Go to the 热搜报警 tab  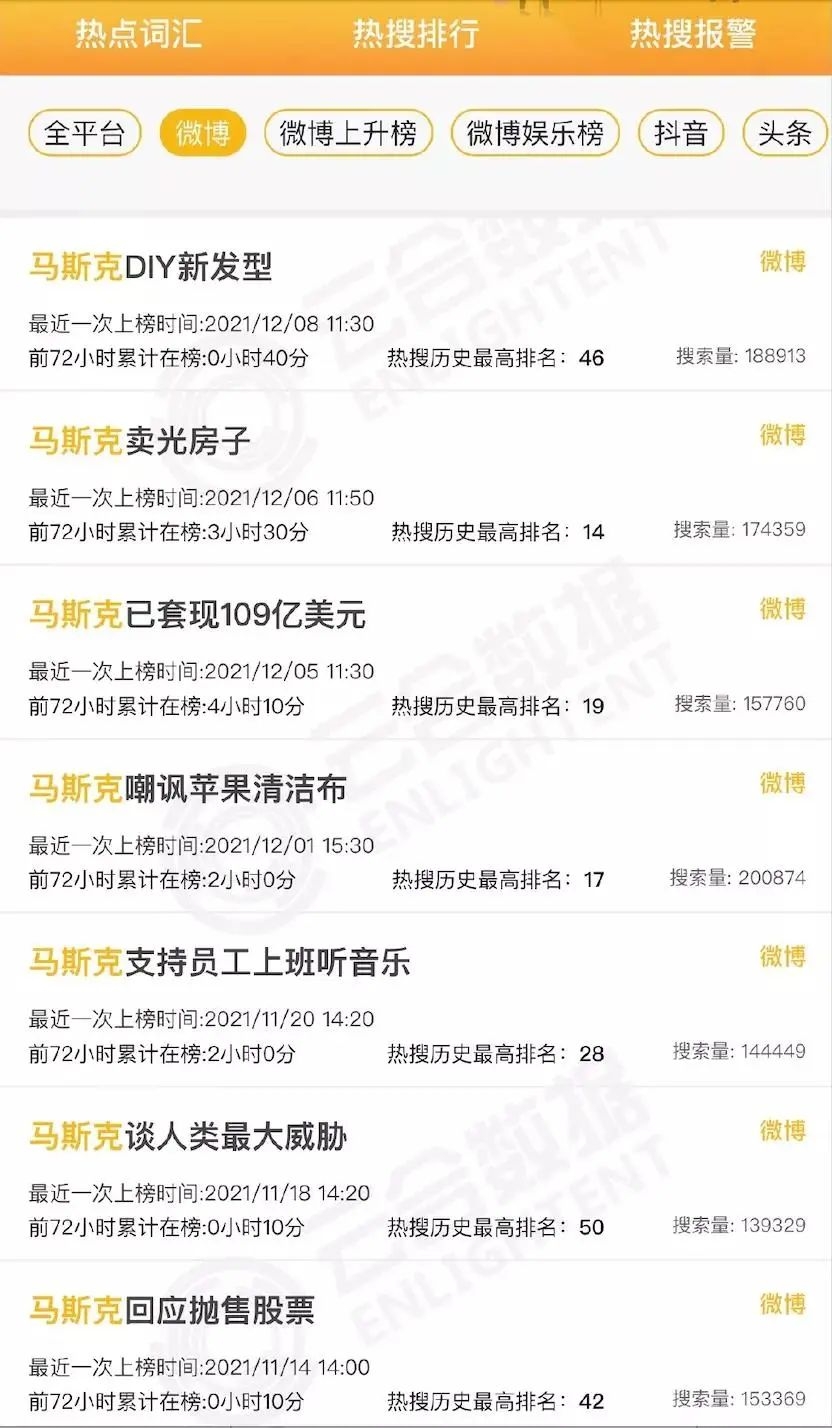coord(692,33)
